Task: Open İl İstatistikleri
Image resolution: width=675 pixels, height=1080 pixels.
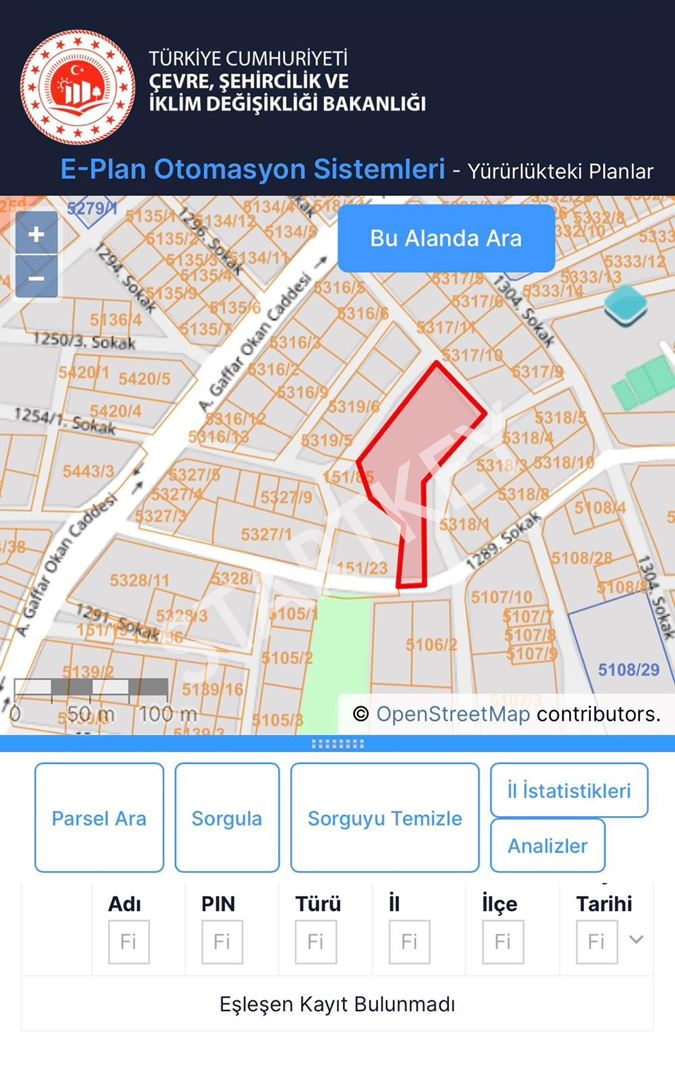Action: click(x=569, y=790)
